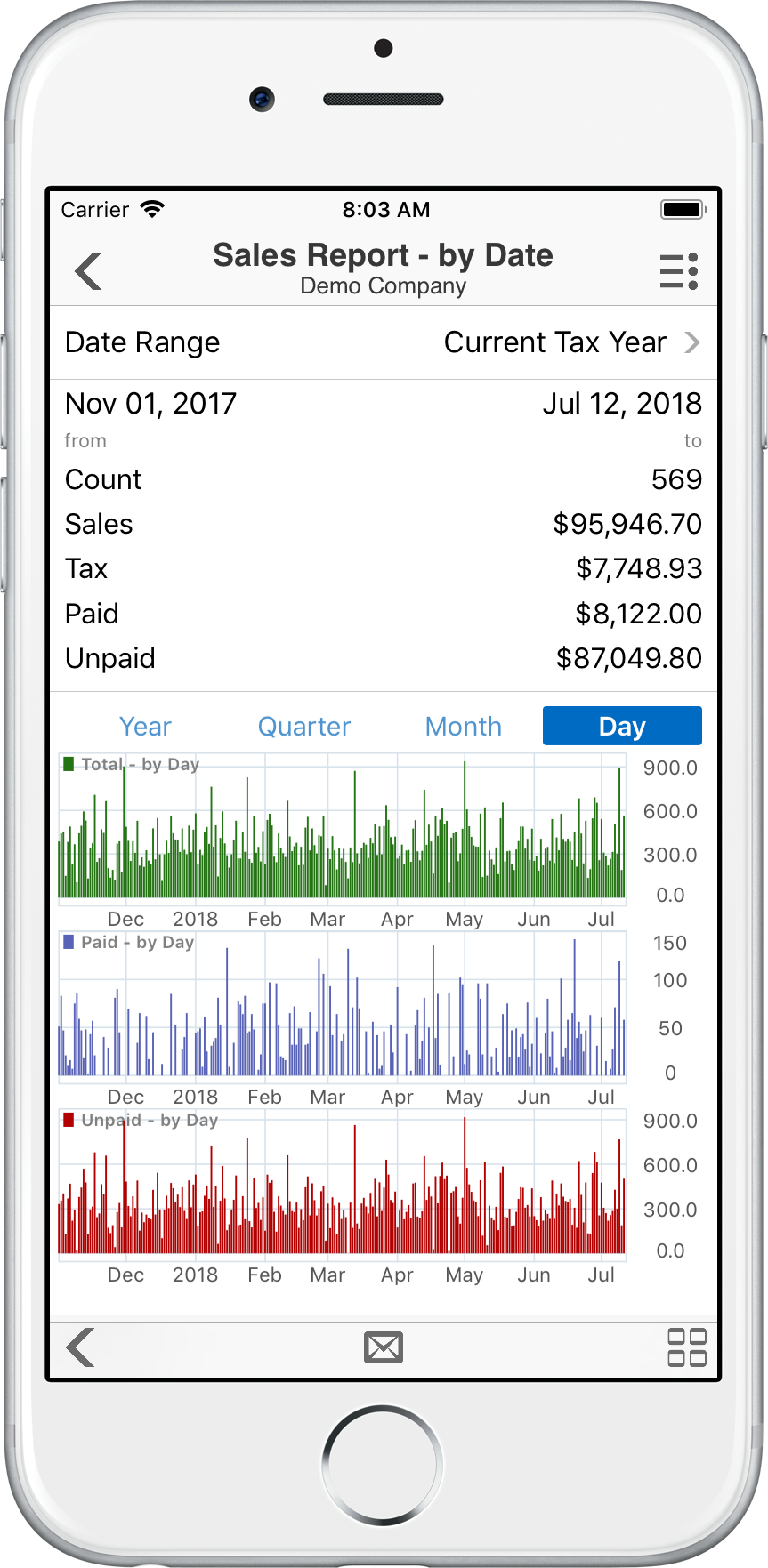Email the report via envelope icon
This screenshot has height=1568, width=768.
pyautogui.click(x=384, y=1347)
